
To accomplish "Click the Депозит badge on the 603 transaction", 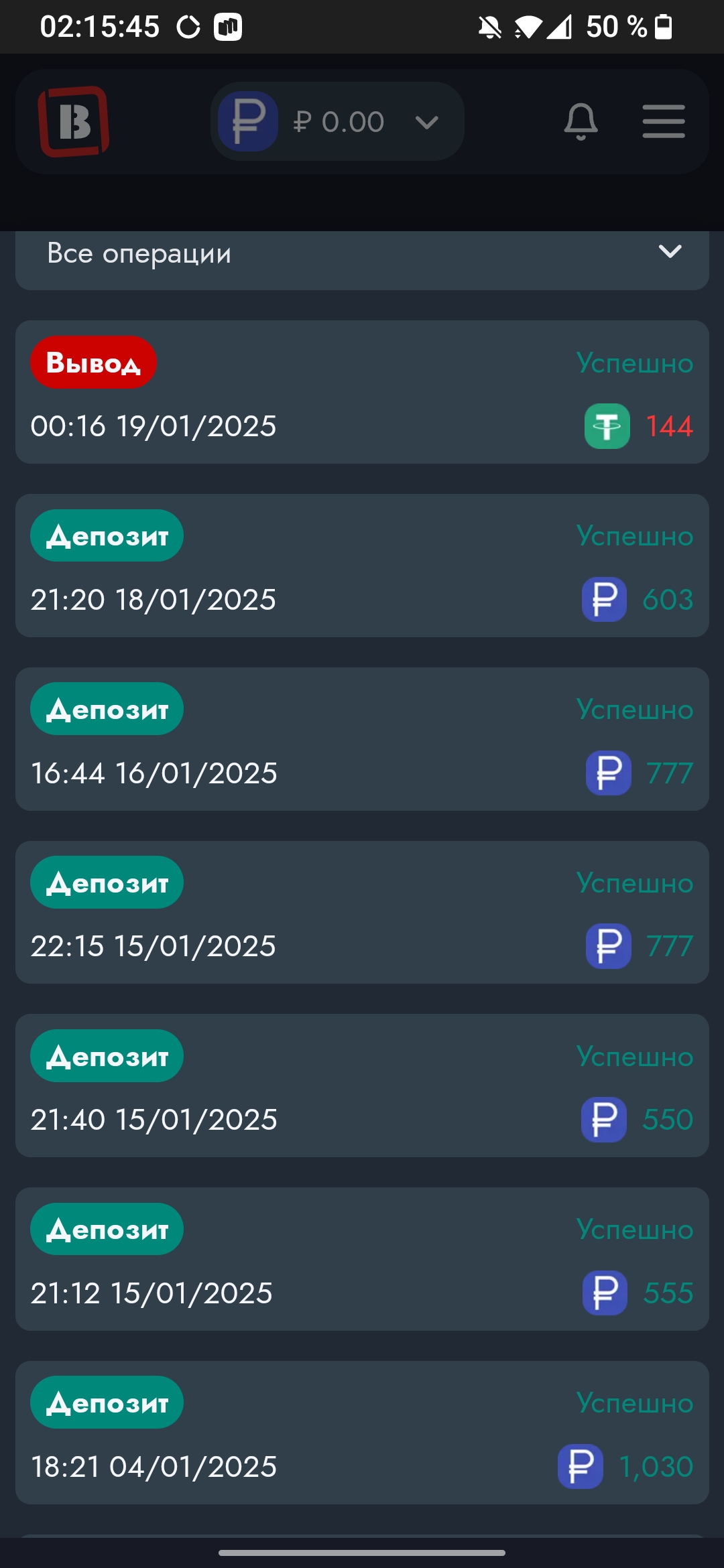I will pyautogui.click(x=107, y=534).
